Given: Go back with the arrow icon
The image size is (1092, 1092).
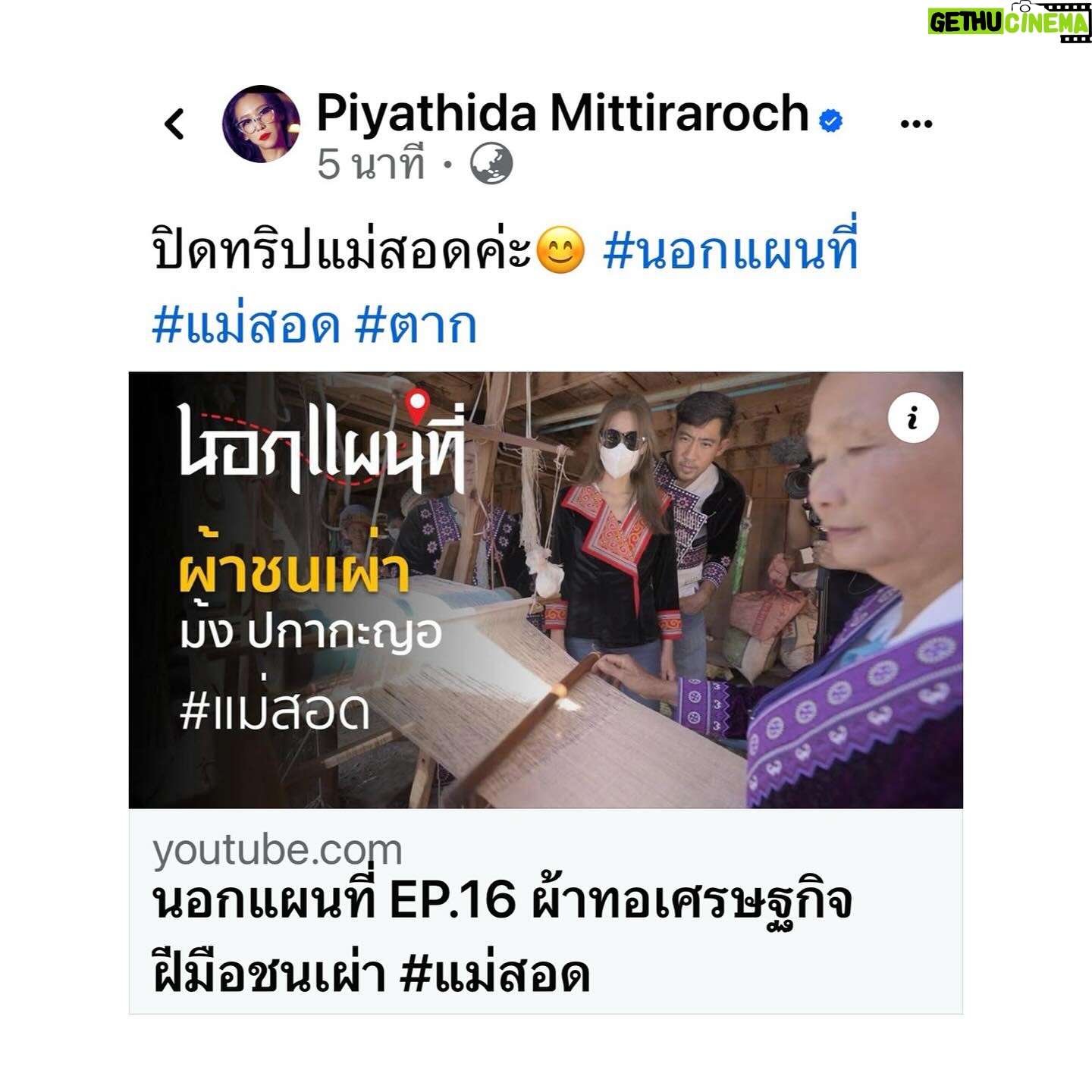Looking at the screenshot, I should point(175,124).
